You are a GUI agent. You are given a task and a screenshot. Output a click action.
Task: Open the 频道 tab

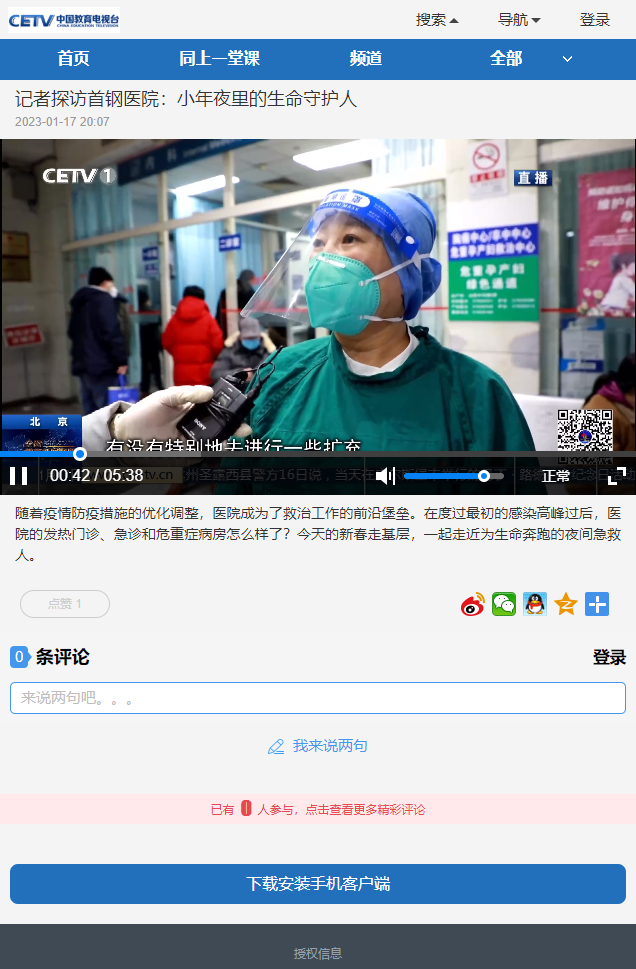tap(366, 59)
